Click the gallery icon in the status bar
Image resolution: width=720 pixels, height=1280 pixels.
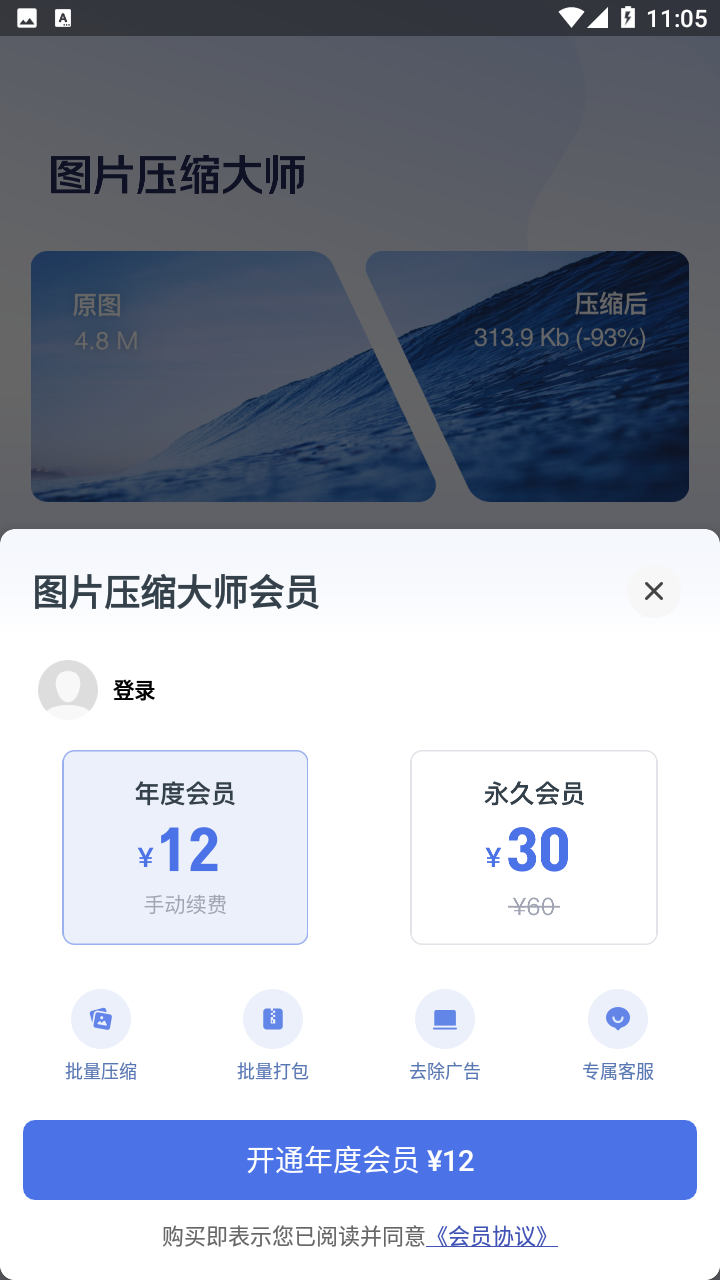pyautogui.click(x=27, y=17)
